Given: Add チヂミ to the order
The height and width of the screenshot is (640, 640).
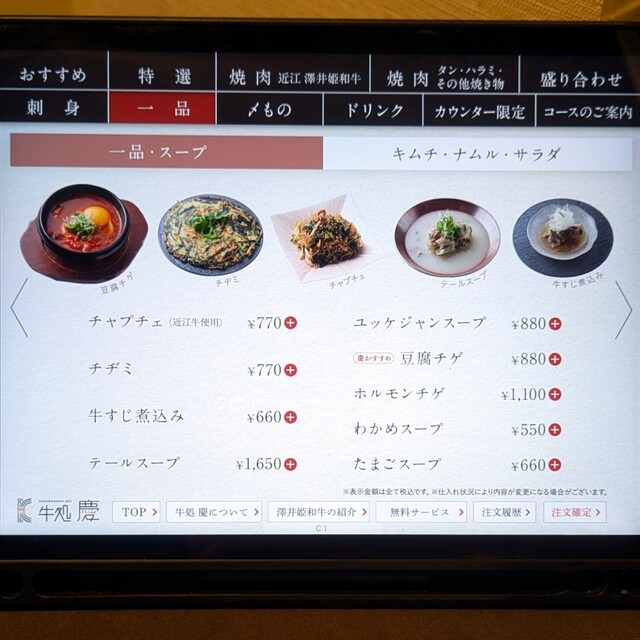Looking at the screenshot, I should (290, 370).
